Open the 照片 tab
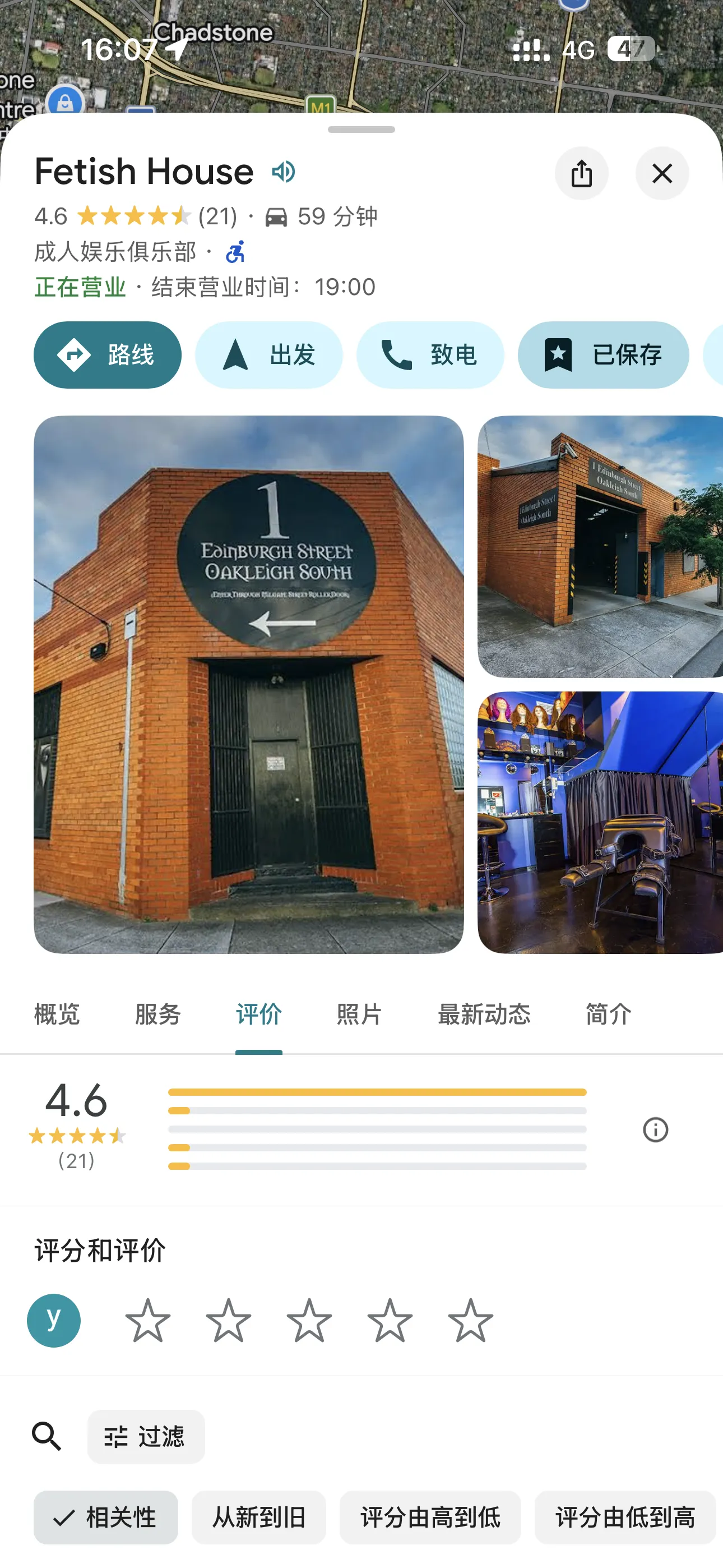The height and width of the screenshot is (1568, 723). [x=359, y=1014]
